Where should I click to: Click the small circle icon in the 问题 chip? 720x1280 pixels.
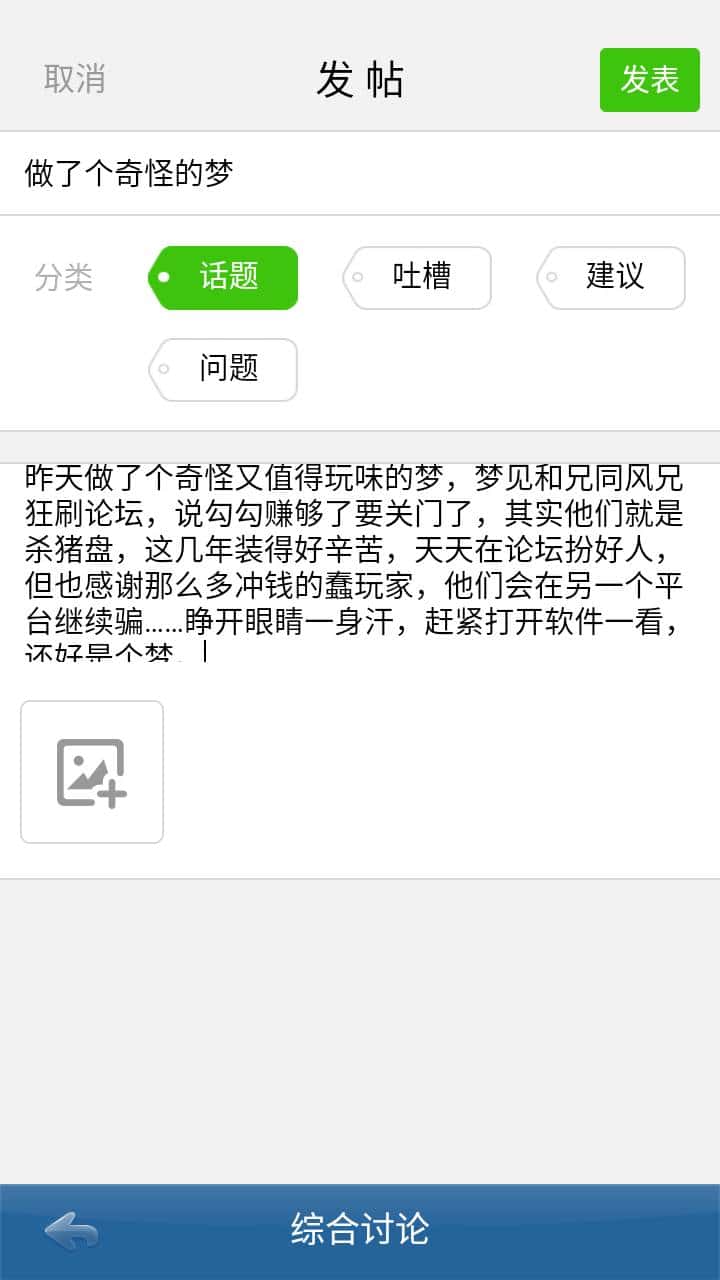(162, 370)
